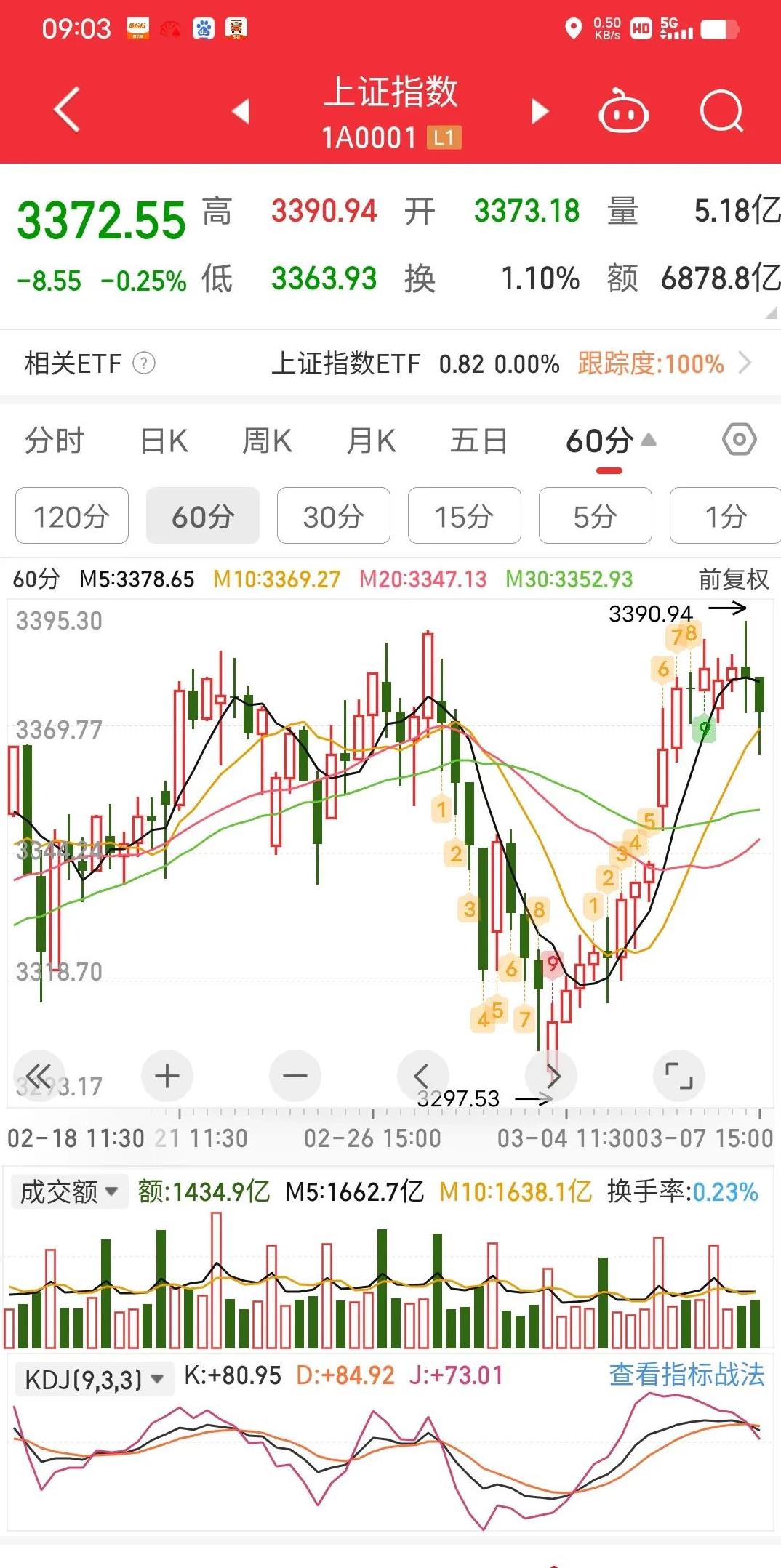781x1568 pixels.
Task: Switch to the 分时 chart tab
Action: [x=55, y=441]
